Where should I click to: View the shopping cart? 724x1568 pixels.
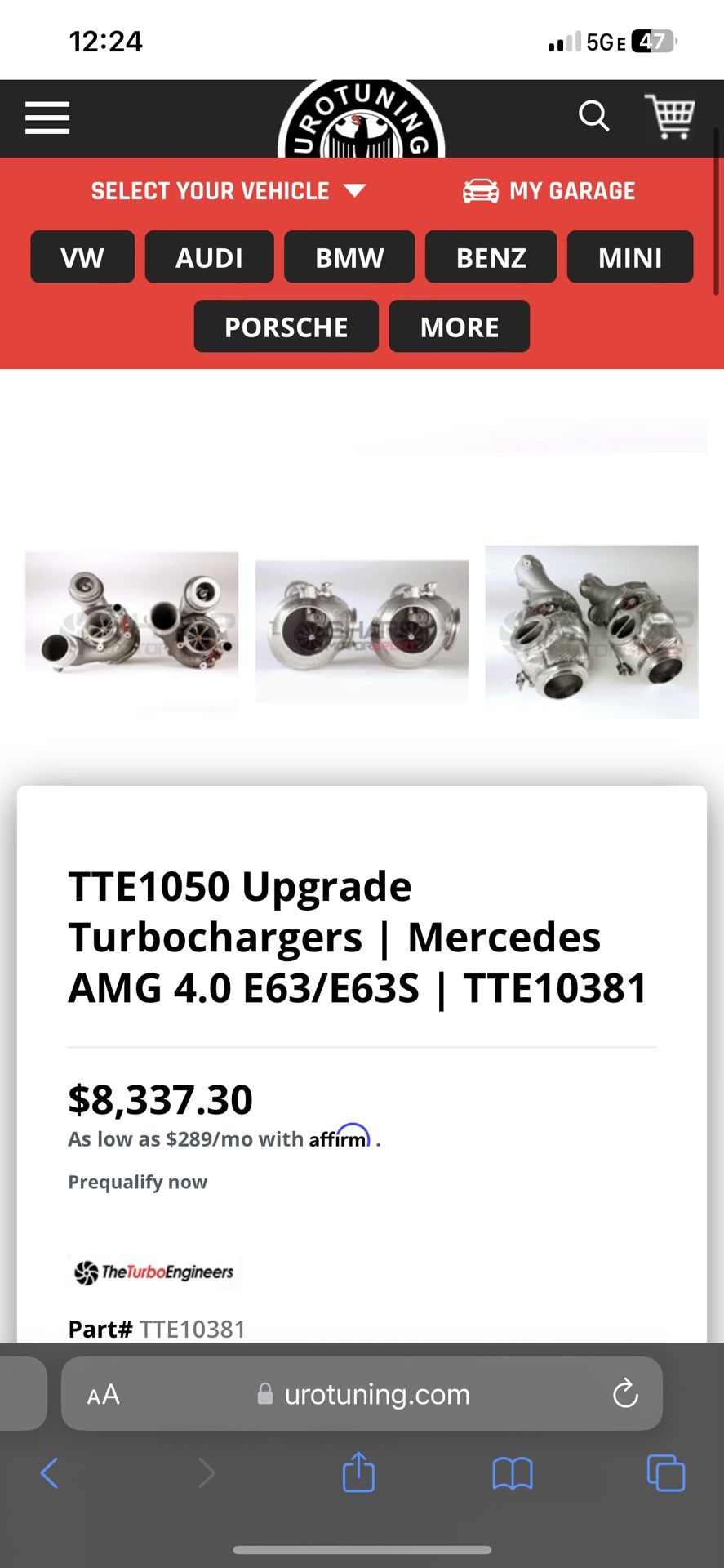click(x=670, y=117)
